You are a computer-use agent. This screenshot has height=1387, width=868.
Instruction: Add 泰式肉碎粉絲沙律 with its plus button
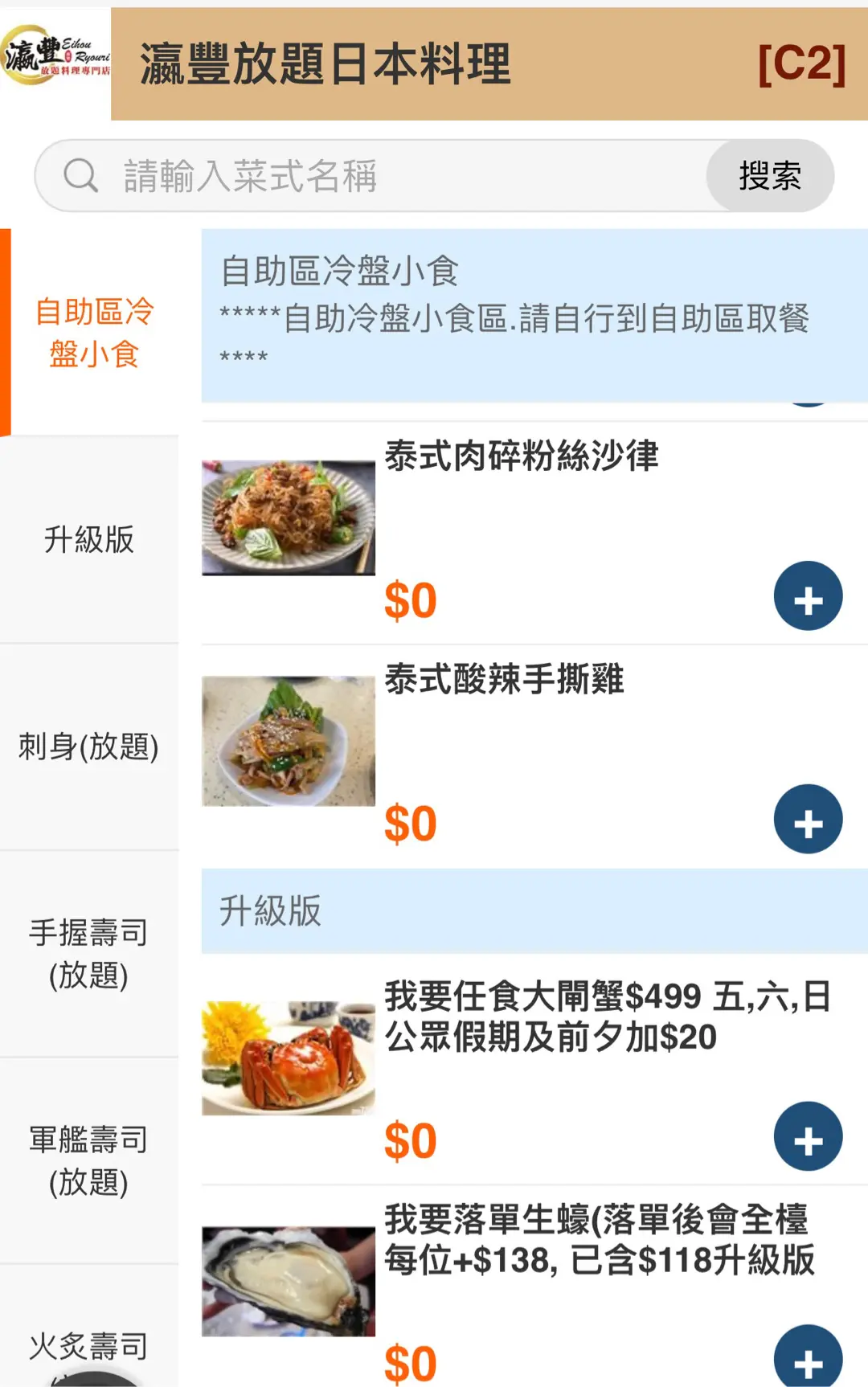[x=808, y=596]
